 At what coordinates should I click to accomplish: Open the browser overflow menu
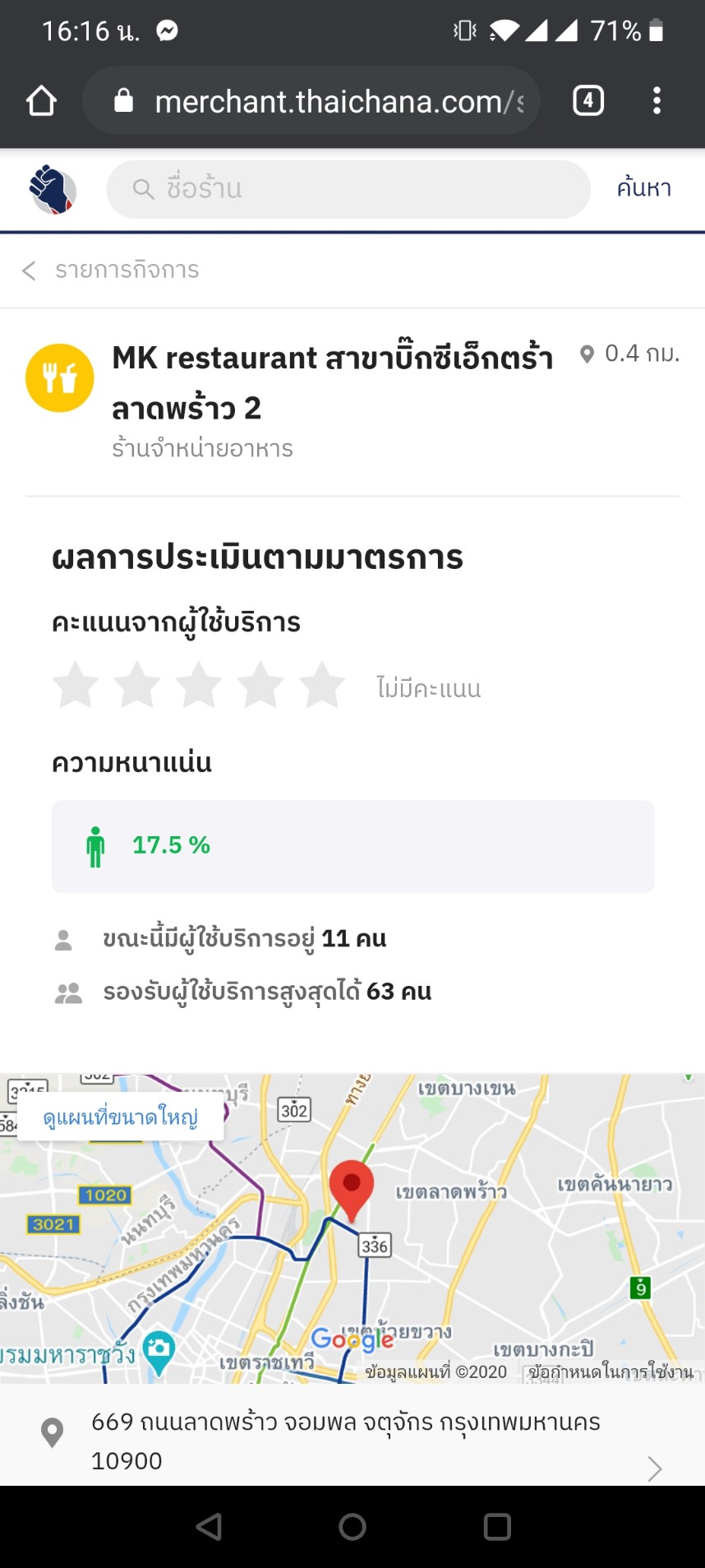tap(657, 101)
